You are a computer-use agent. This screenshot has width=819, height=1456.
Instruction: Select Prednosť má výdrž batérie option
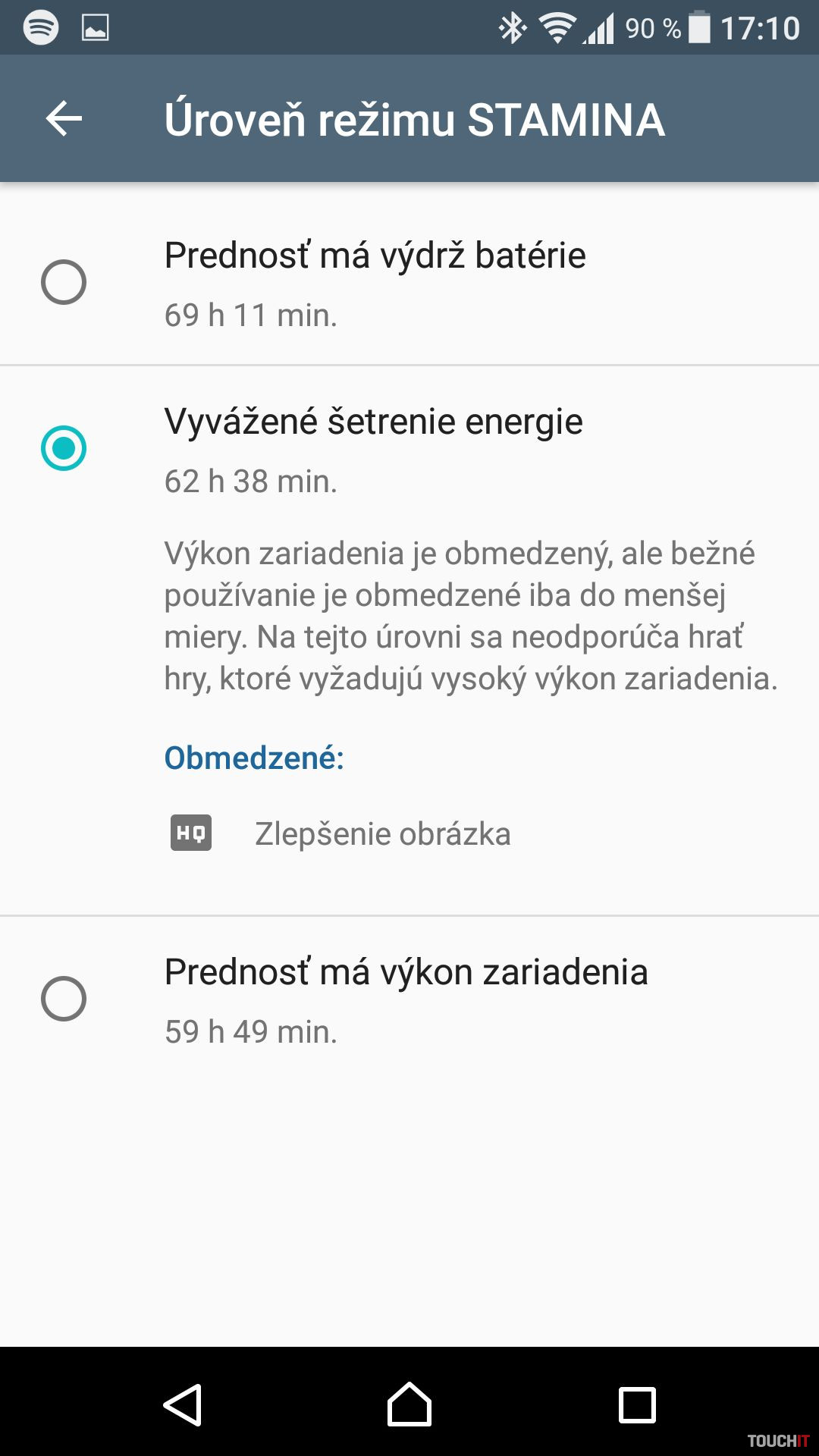[x=64, y=282]
